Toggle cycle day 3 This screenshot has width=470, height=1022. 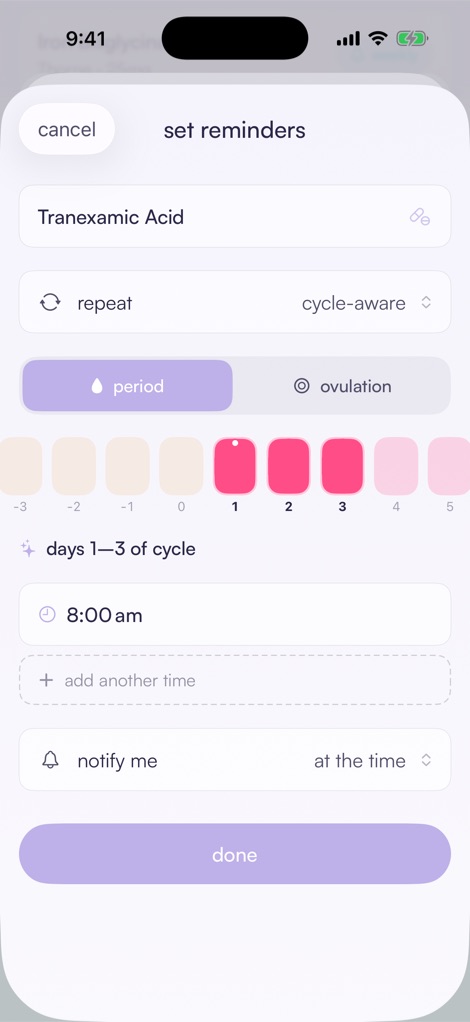342,466
